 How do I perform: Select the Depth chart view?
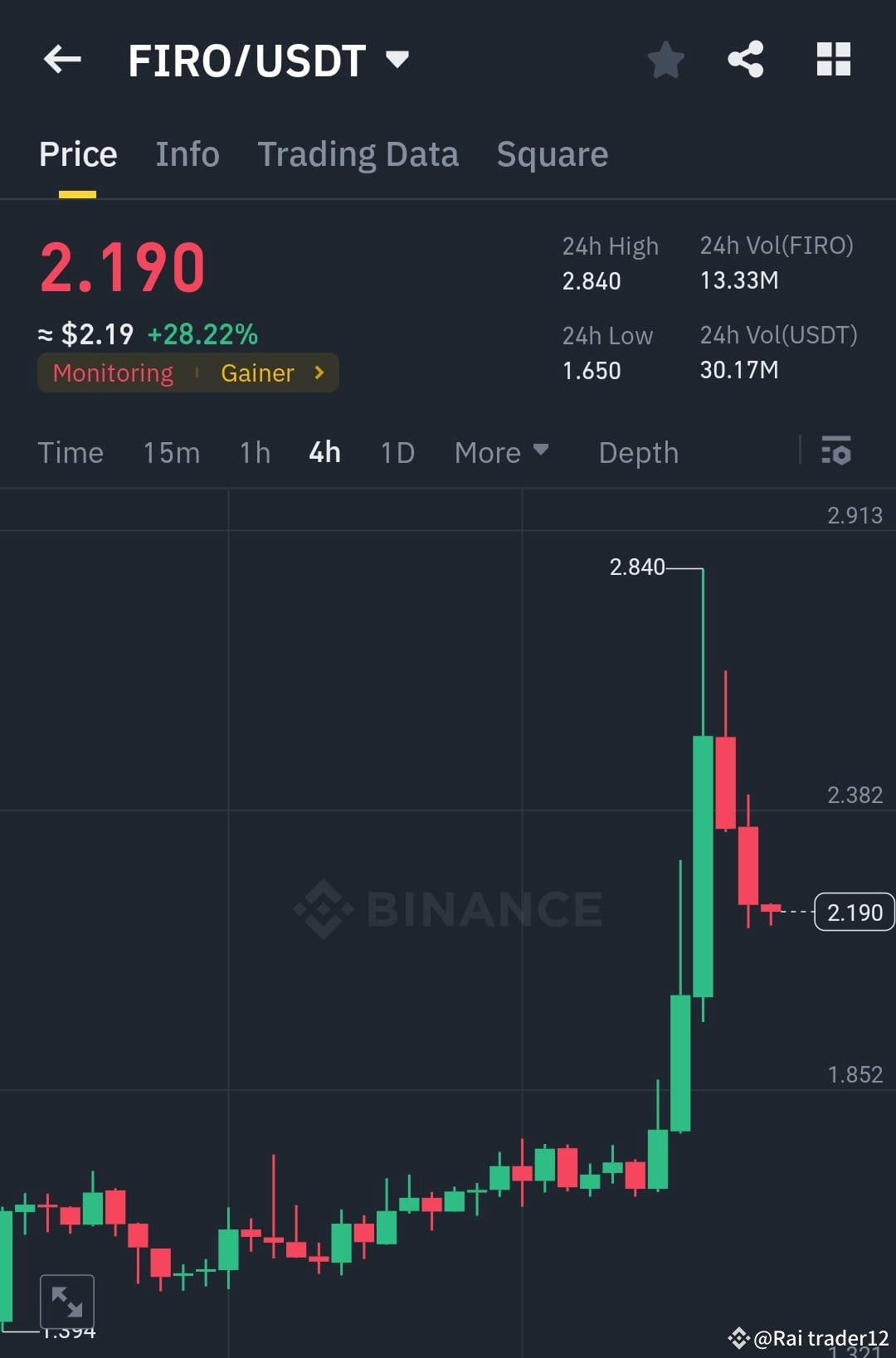click(x=638, y=452)
